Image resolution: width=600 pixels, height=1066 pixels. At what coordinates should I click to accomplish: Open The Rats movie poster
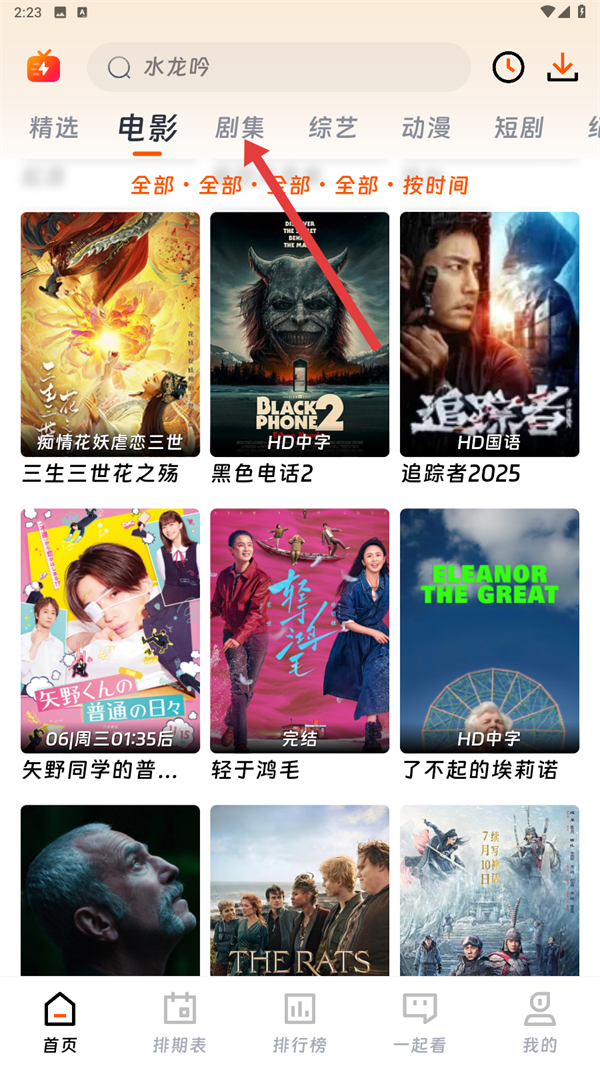pyautogui.click(x=299, y=890)
